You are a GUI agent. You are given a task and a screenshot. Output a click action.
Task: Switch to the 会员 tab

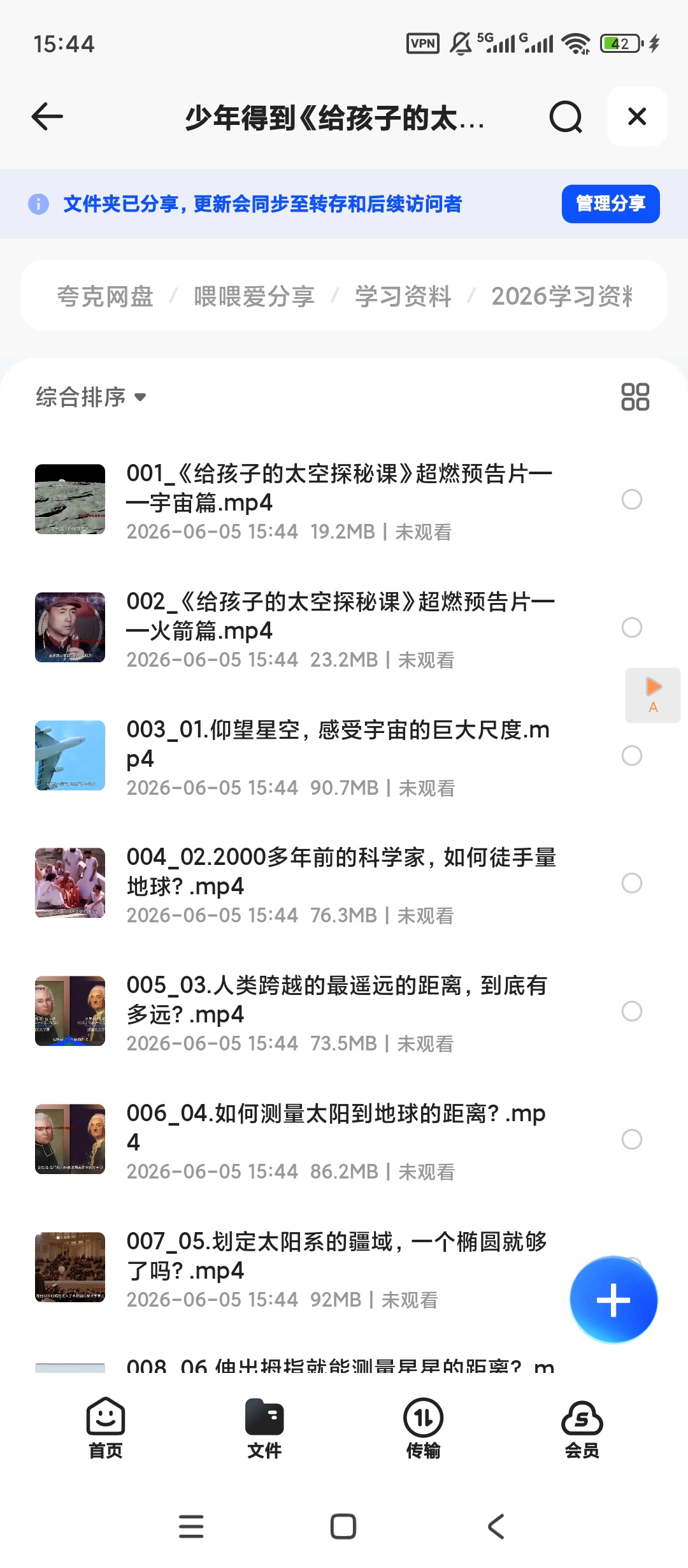pos(582,1428)
